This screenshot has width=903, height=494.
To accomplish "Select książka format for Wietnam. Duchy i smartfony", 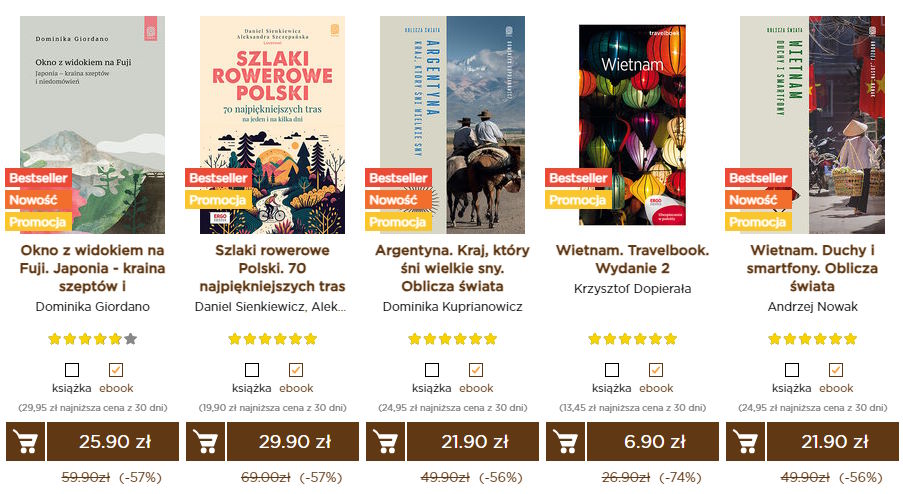I will point(792,370).
